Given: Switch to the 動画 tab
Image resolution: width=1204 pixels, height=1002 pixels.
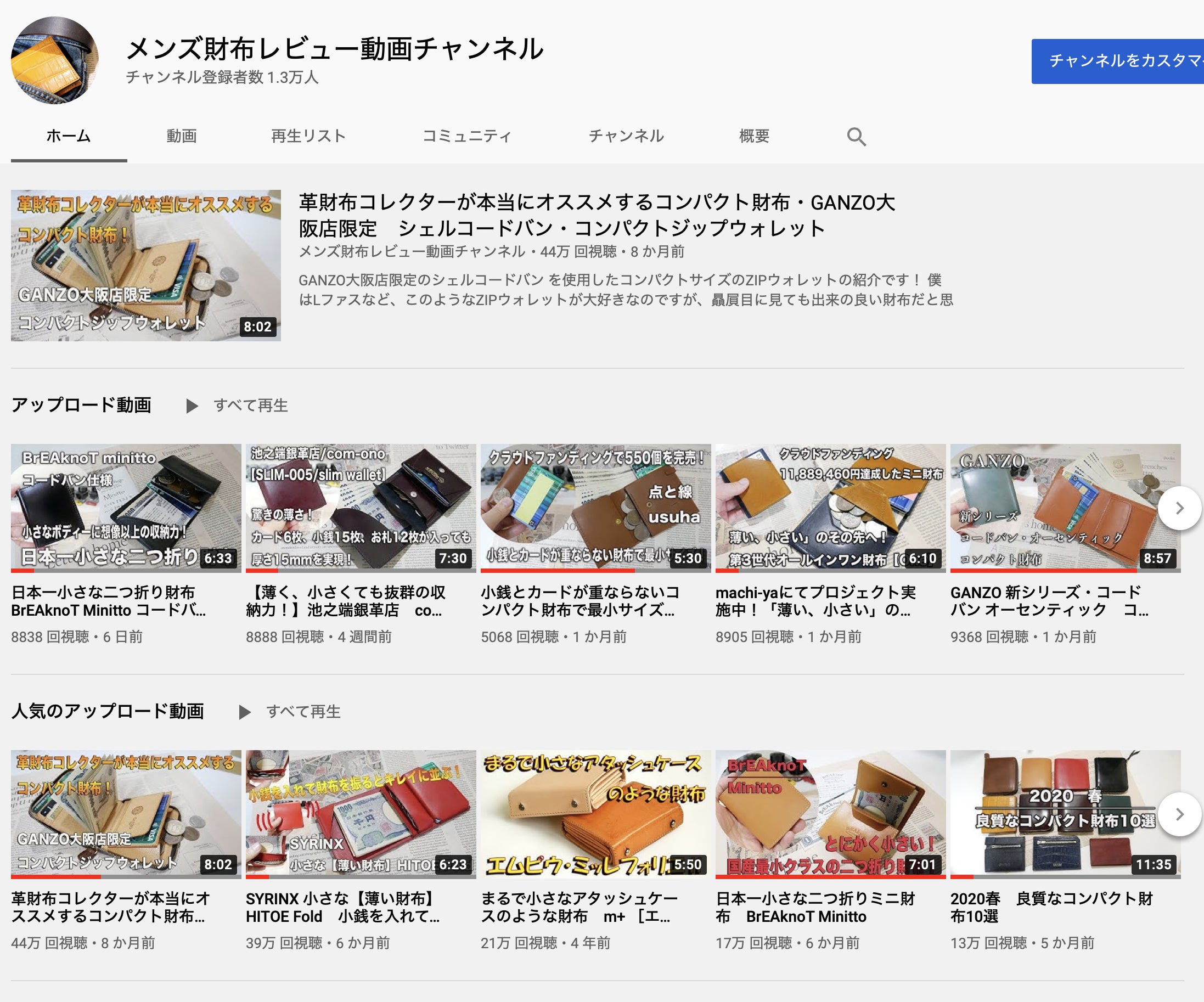Looking at the screenshot, I should (x=181, y=136).
